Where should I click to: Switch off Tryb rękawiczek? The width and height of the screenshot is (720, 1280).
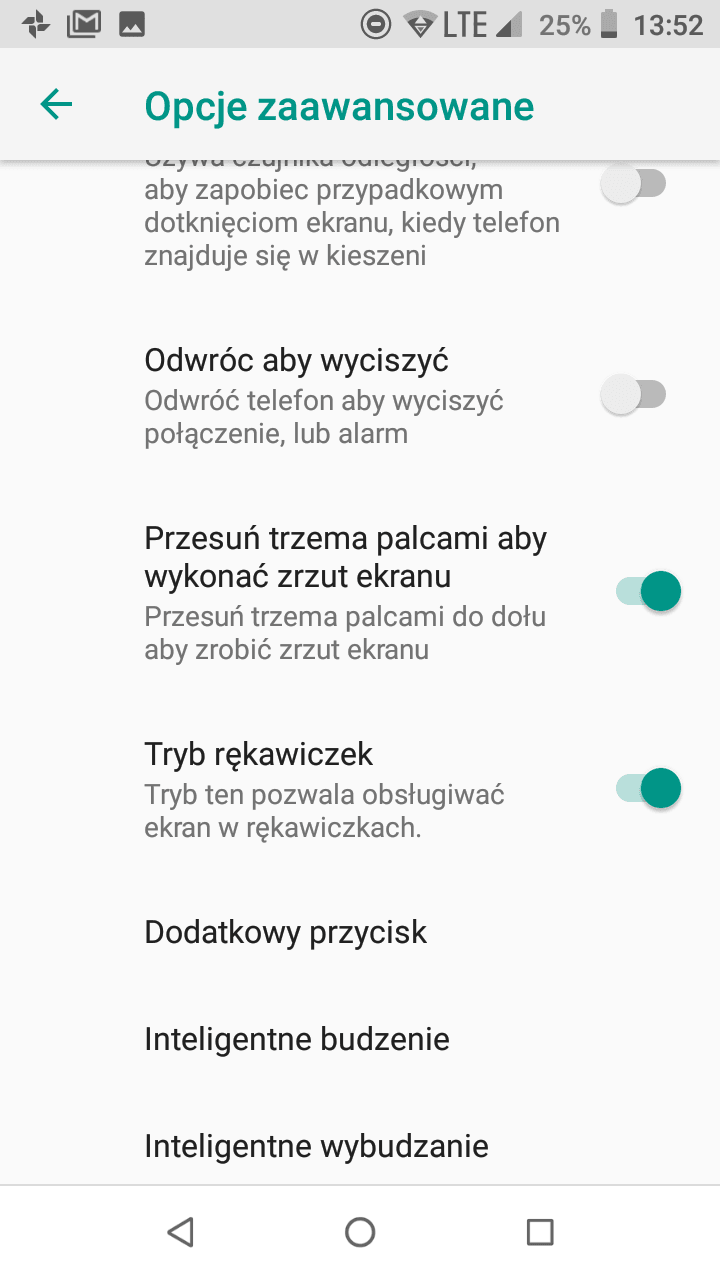[648, 788]
